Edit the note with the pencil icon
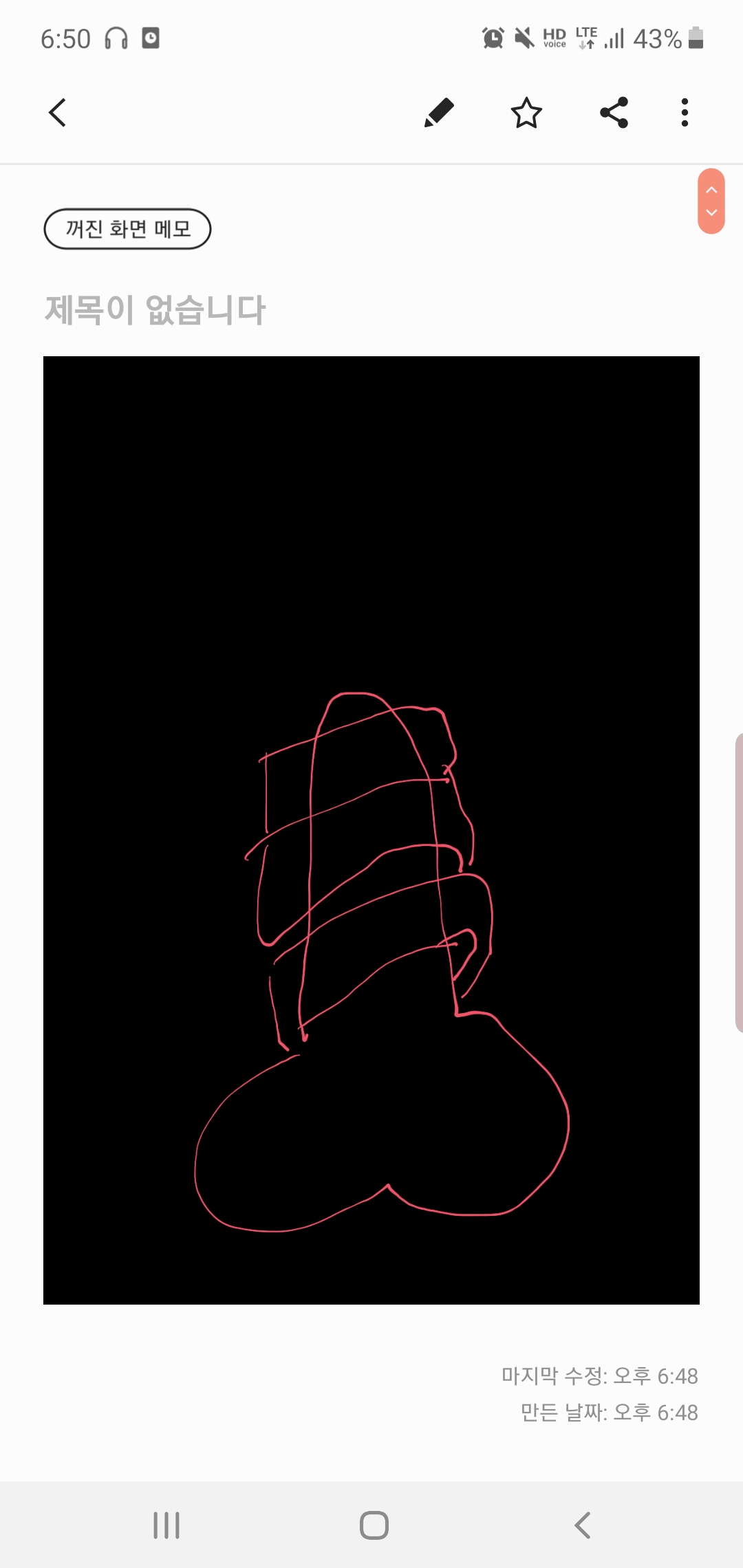 439,113
